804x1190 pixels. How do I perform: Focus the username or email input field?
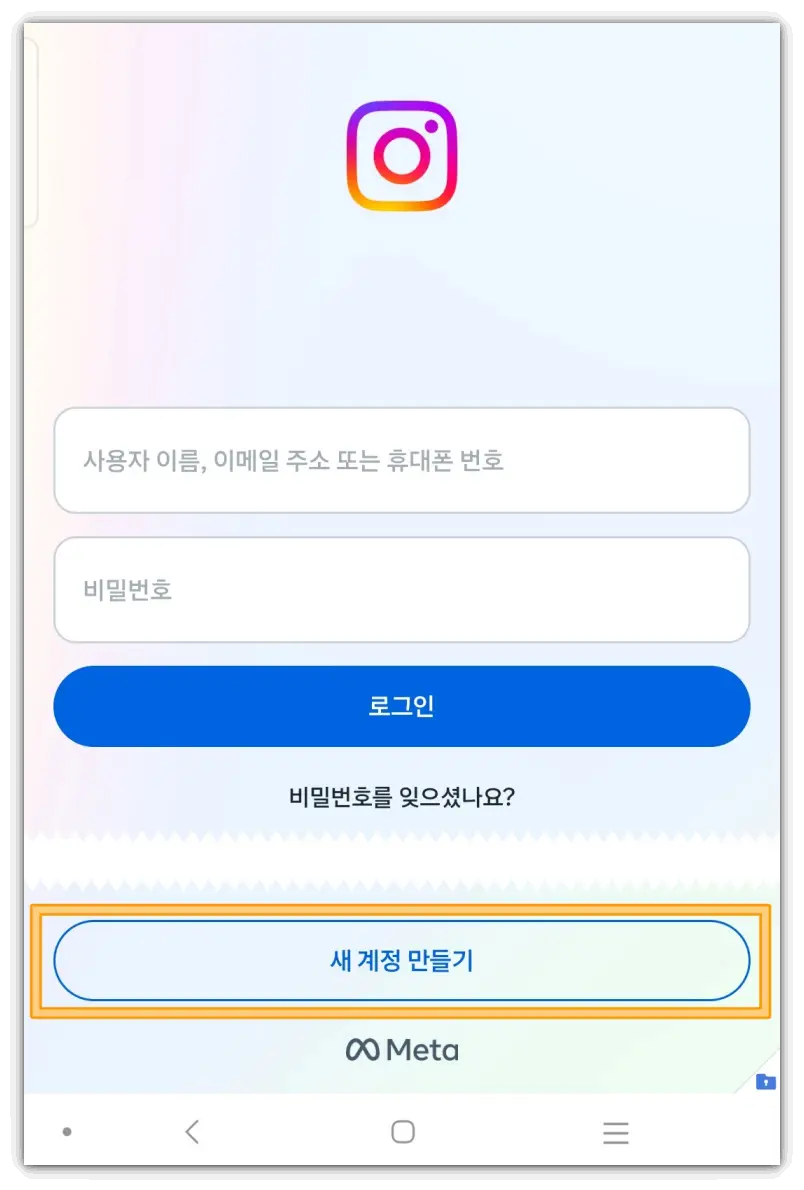click(x=402, y=462)
